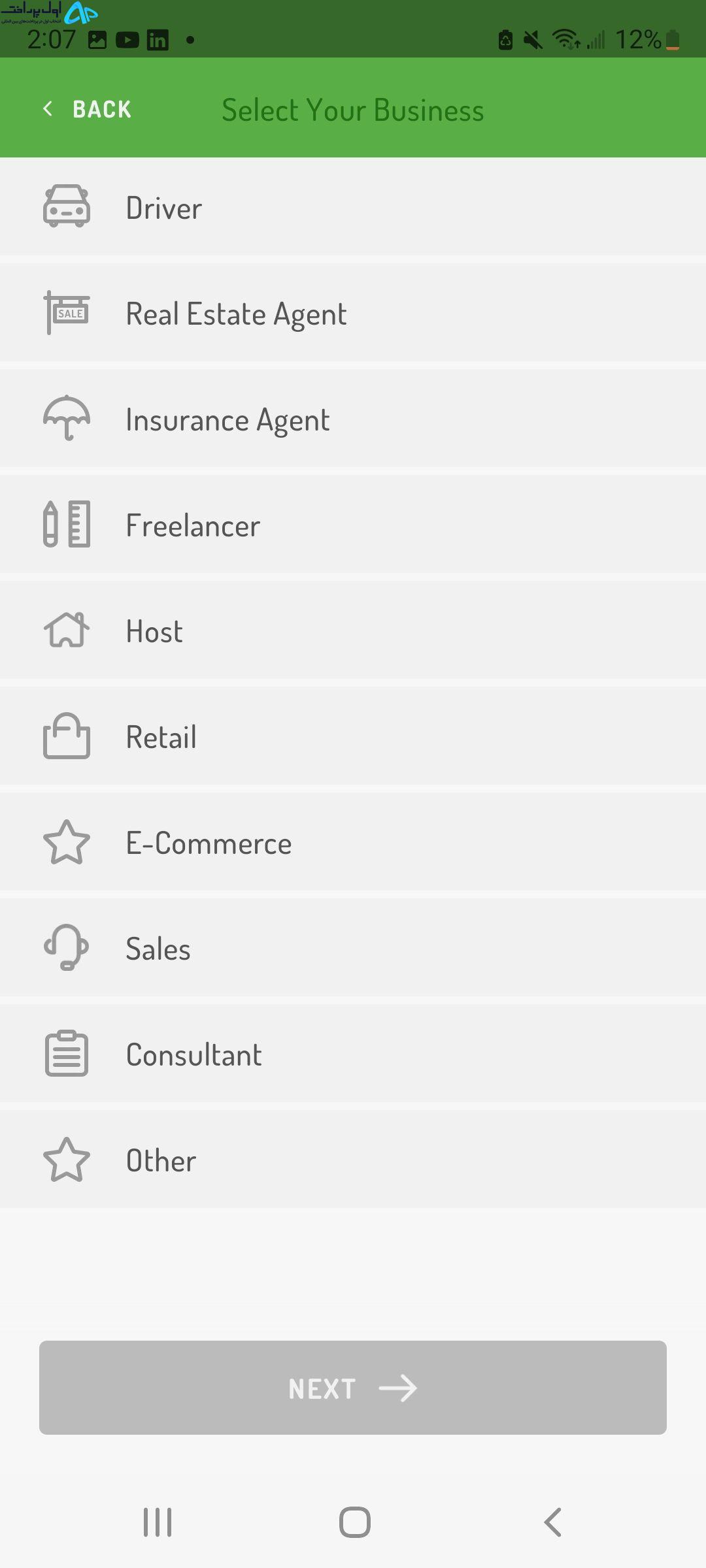Pick the Sales option

(x=353, y=948)
